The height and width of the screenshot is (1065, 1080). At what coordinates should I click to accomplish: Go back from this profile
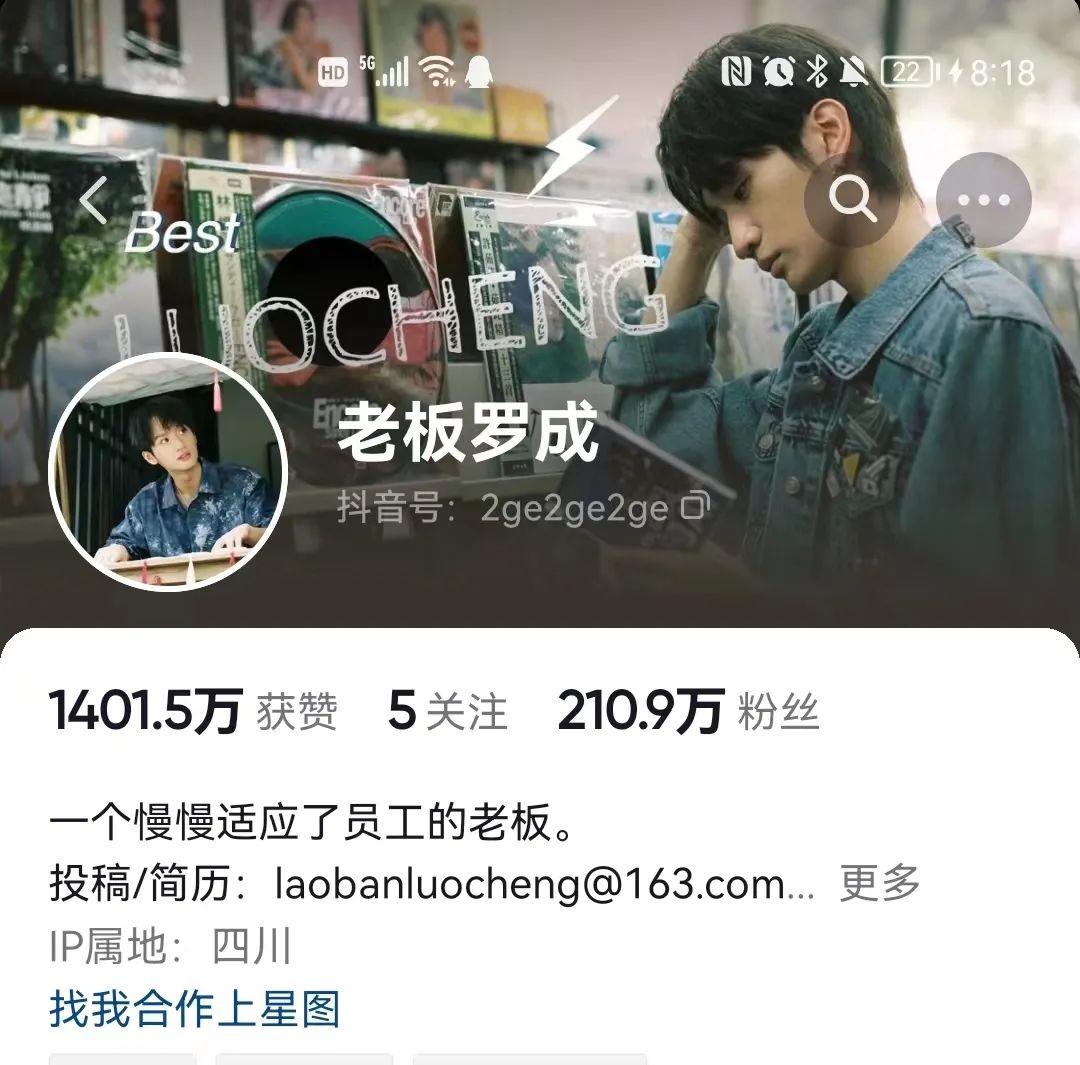point(93,200)
